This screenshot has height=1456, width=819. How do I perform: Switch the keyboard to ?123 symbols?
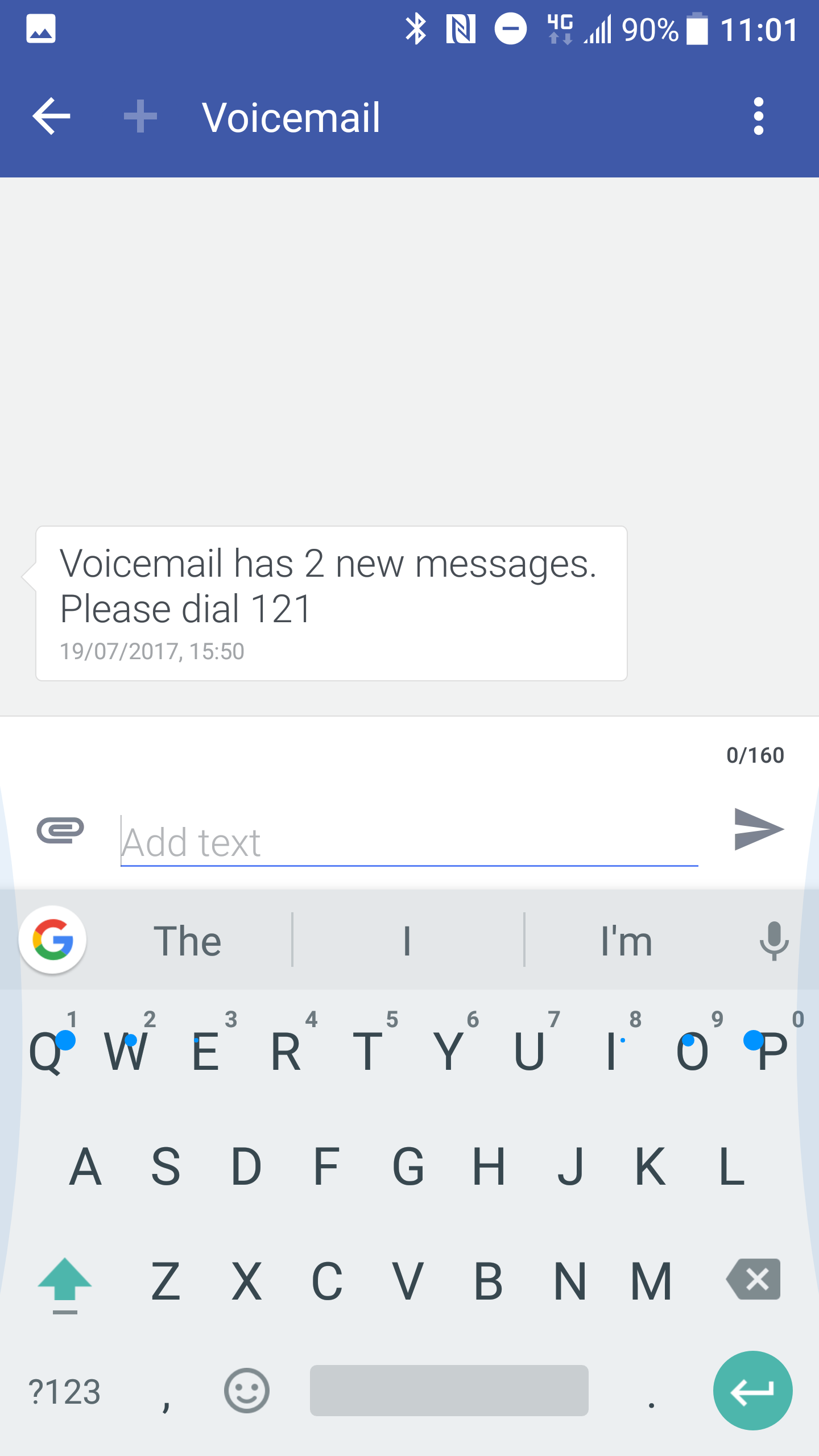(x=64, y=1392)
